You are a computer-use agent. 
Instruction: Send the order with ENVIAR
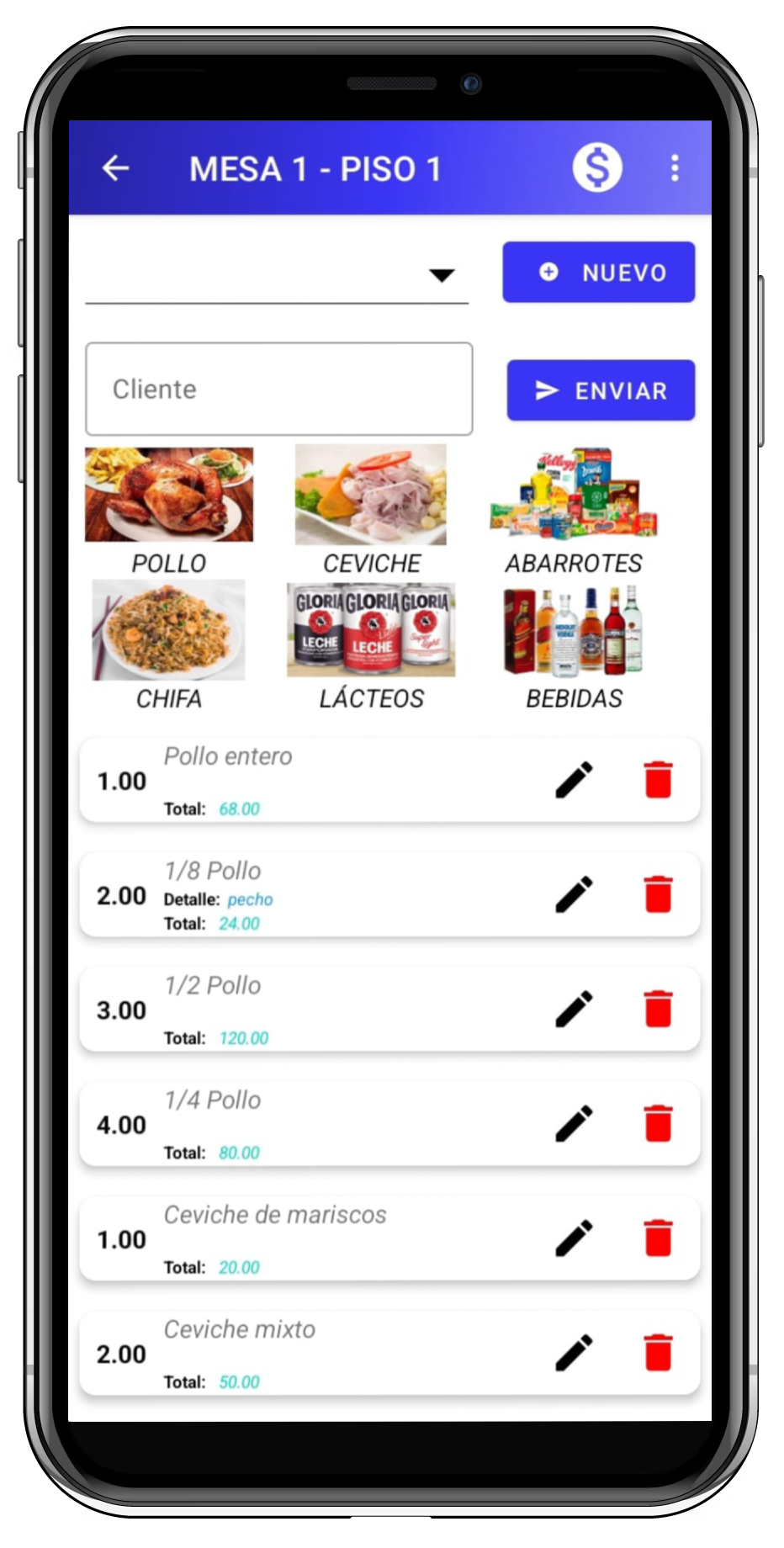pos(601,390)
